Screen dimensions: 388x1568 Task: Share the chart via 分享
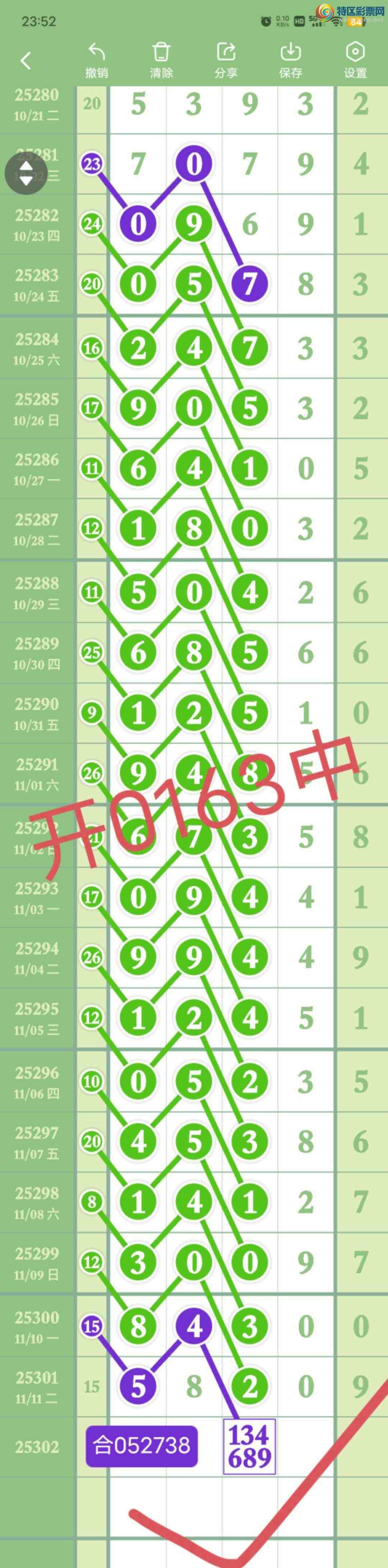(x=226, y=60)
